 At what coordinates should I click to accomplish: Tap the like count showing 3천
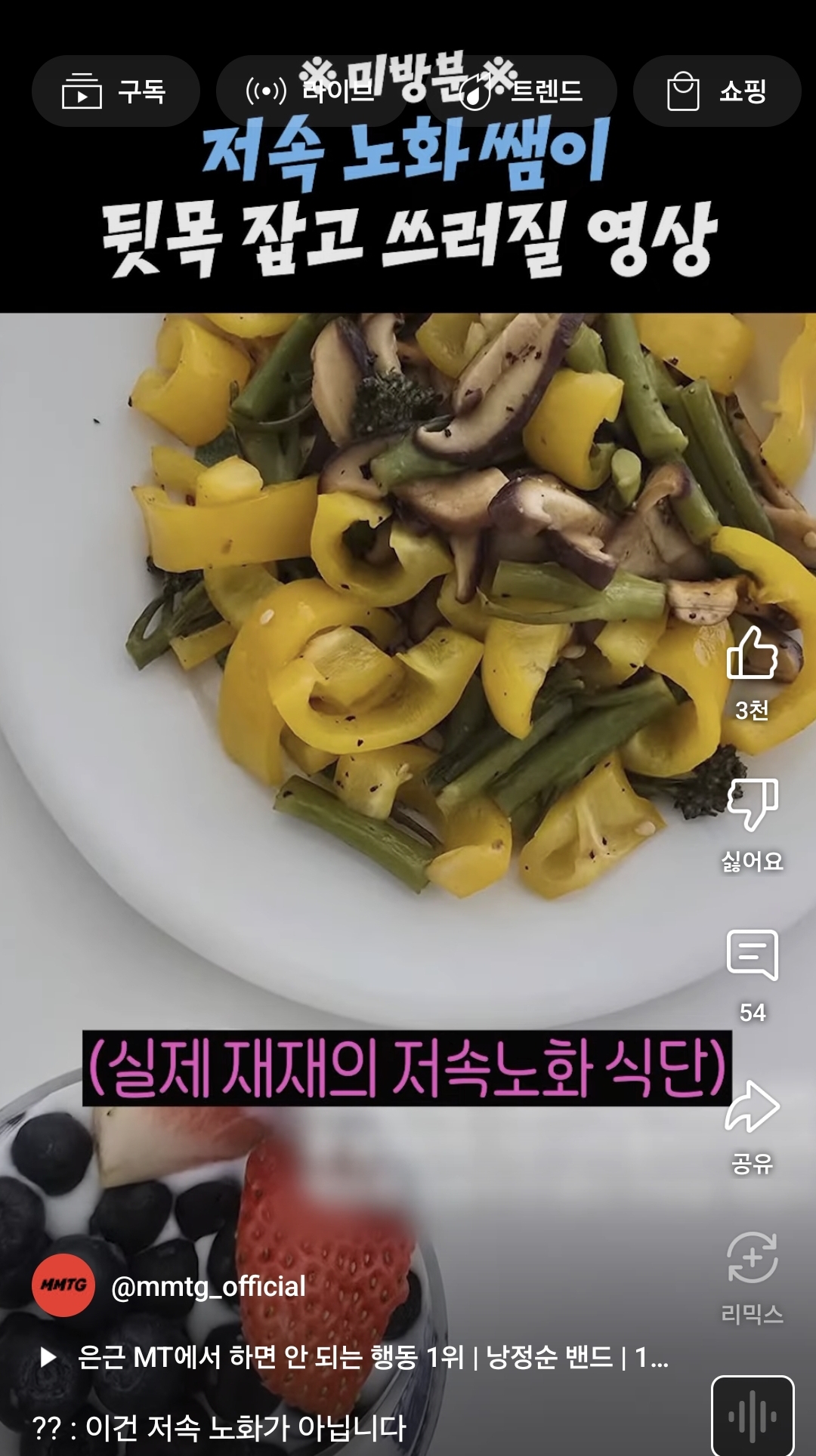coord(753,710)
